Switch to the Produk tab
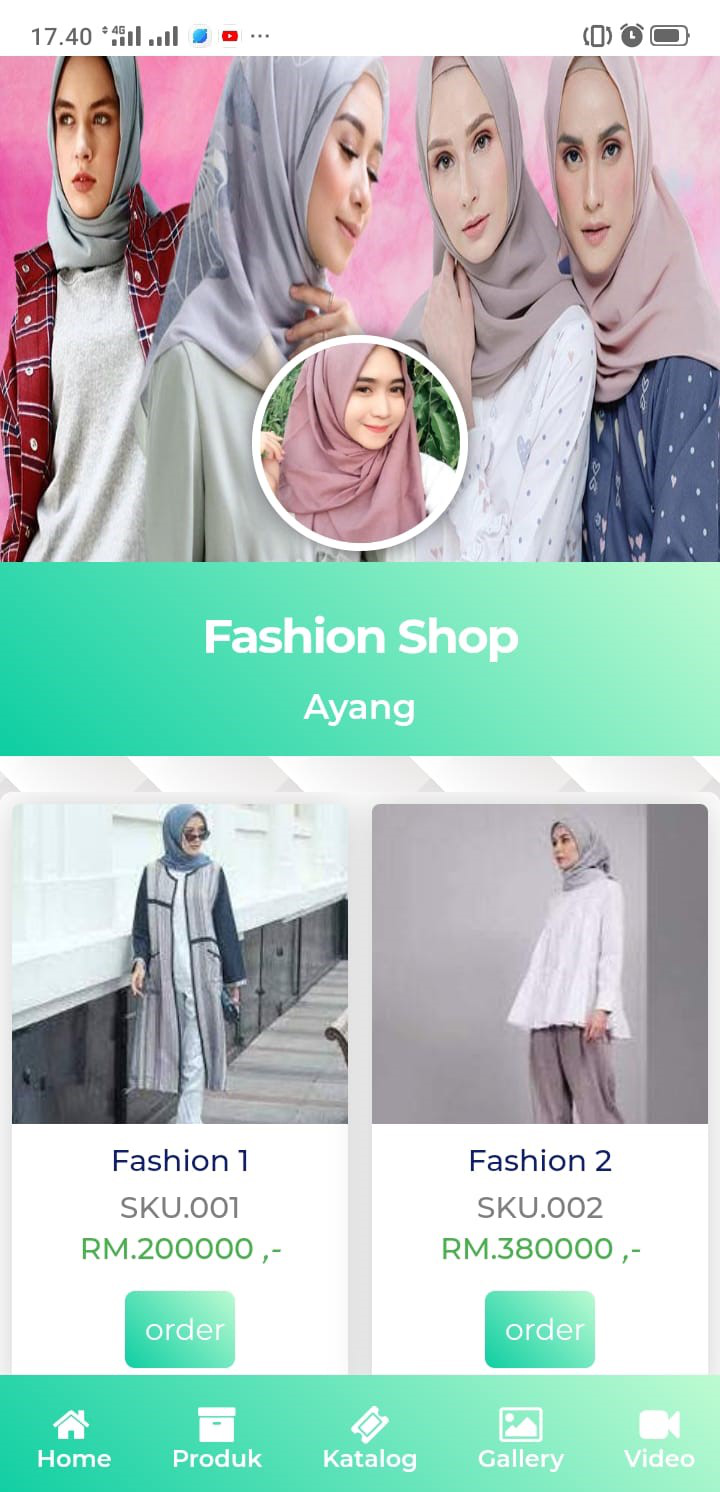Image resolution: width=720 pixels, height=1492 pixels. tap(216, 1438)
